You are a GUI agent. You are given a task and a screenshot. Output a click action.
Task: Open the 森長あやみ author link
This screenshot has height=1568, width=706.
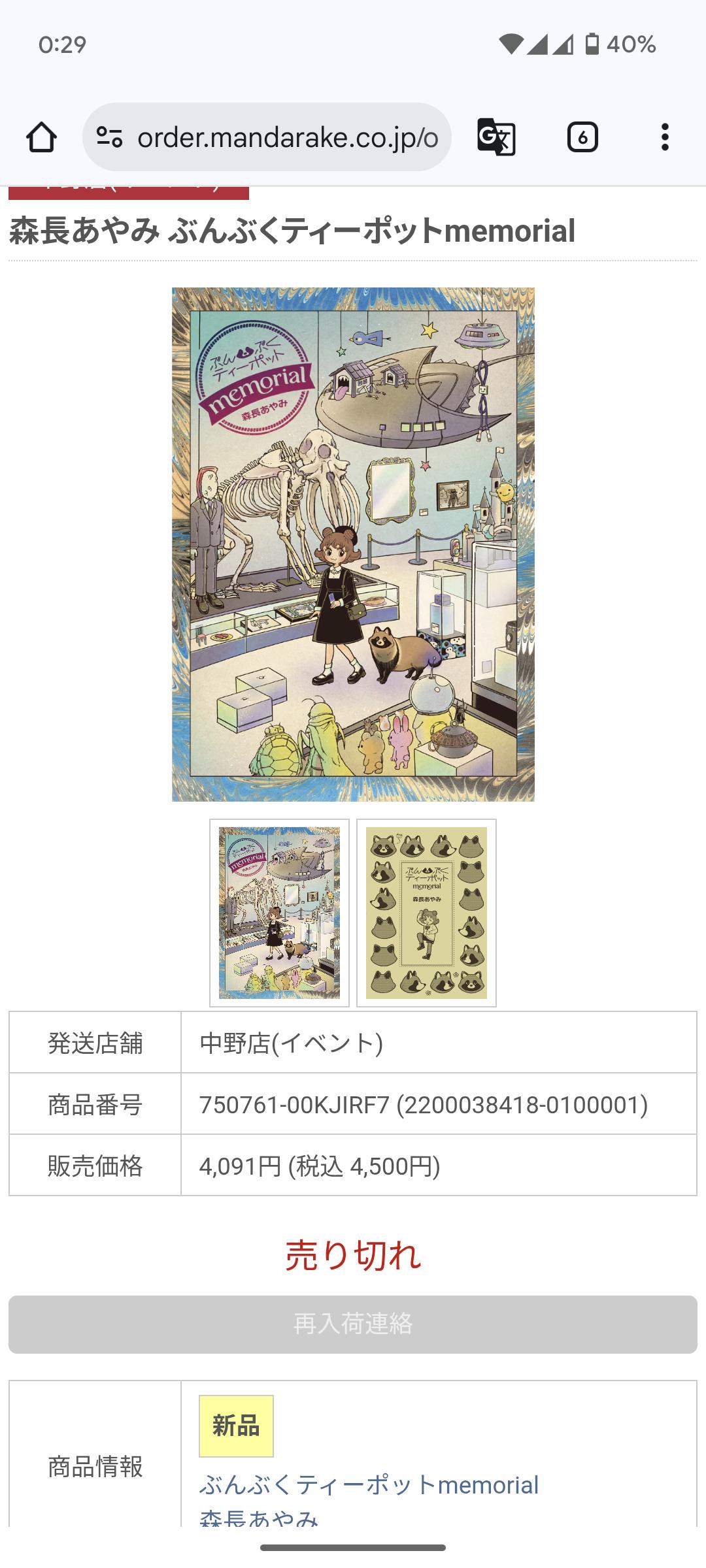tap(259, 1517)
